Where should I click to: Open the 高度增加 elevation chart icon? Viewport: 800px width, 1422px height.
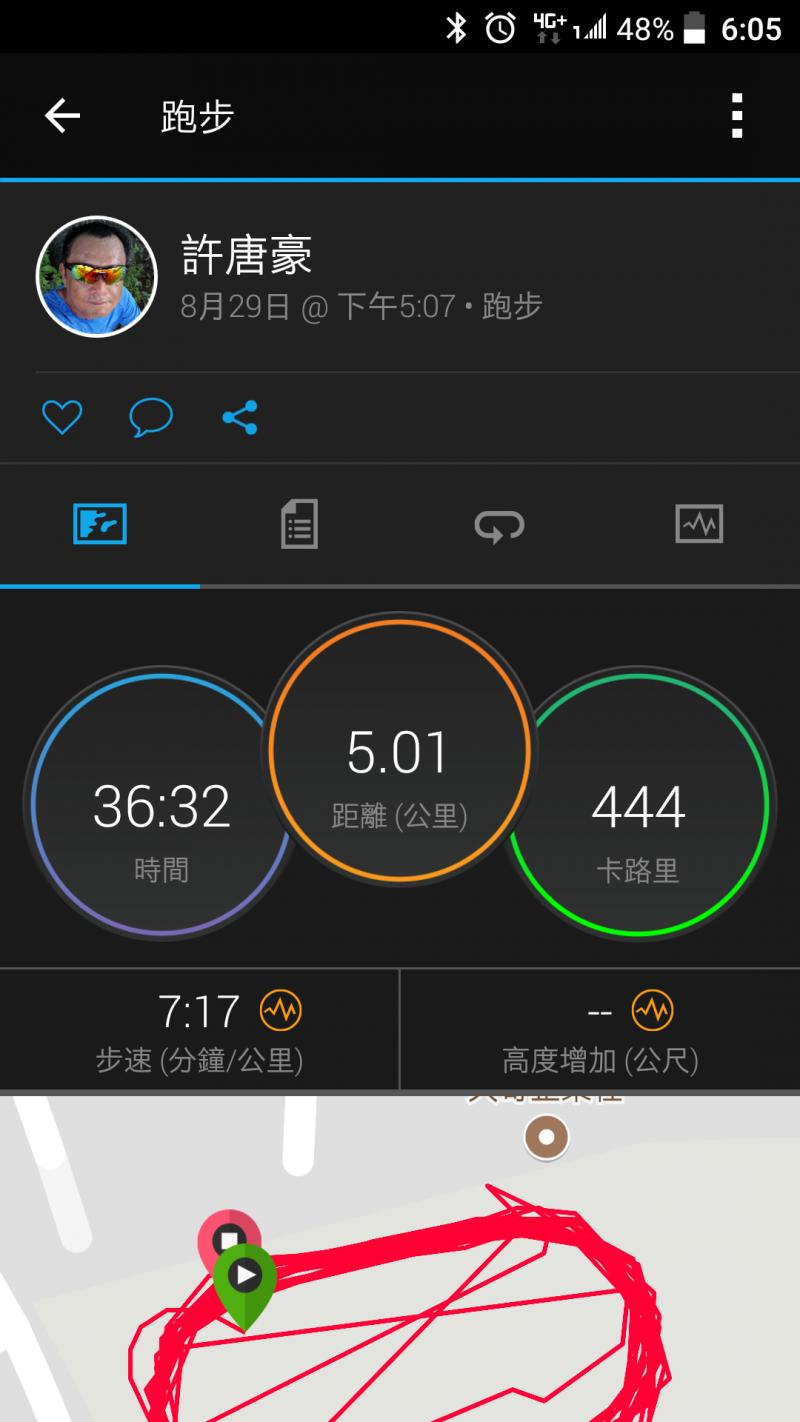coord(652,1012)
